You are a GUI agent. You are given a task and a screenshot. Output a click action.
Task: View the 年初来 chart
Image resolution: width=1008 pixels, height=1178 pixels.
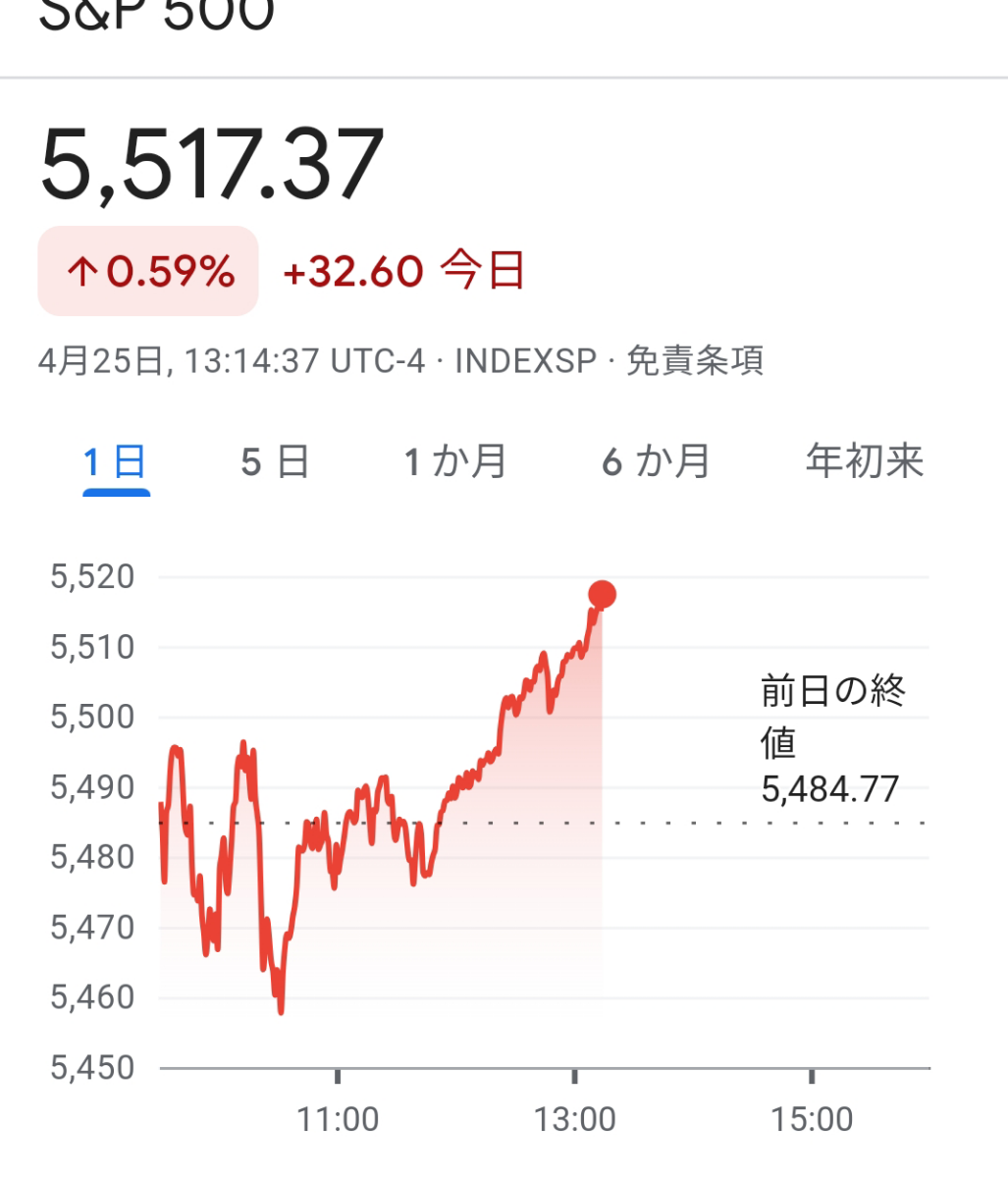pos(865,461)
